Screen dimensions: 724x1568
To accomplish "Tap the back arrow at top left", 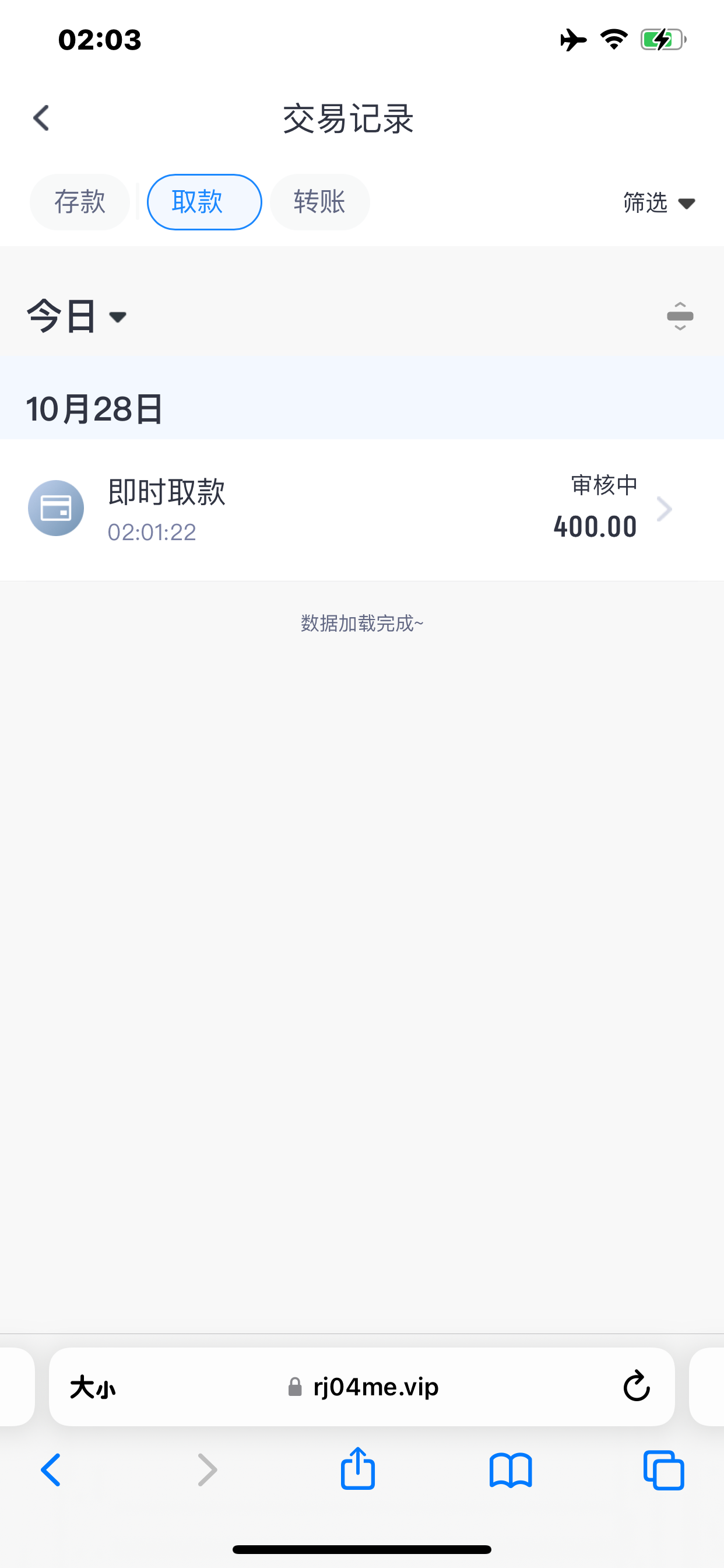I will 41,117.
